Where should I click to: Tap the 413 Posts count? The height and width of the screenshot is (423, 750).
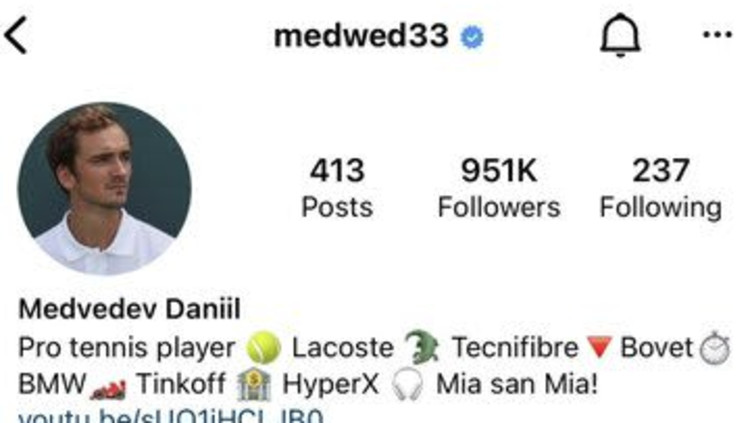pyautogui.click(x=337, y=187)
